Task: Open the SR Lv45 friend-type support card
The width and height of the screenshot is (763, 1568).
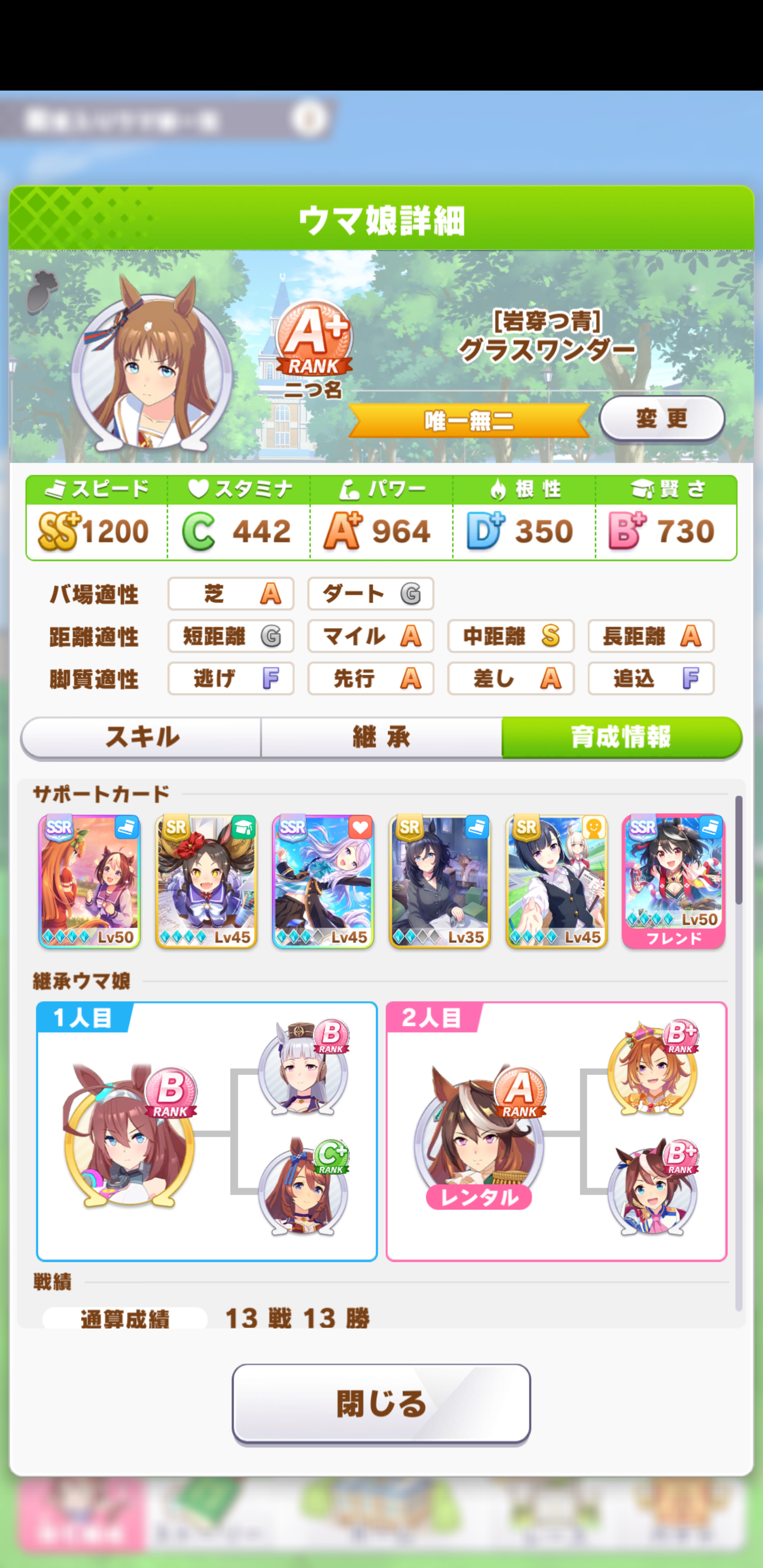Action: pyautogui.click(x=556, y=881)
